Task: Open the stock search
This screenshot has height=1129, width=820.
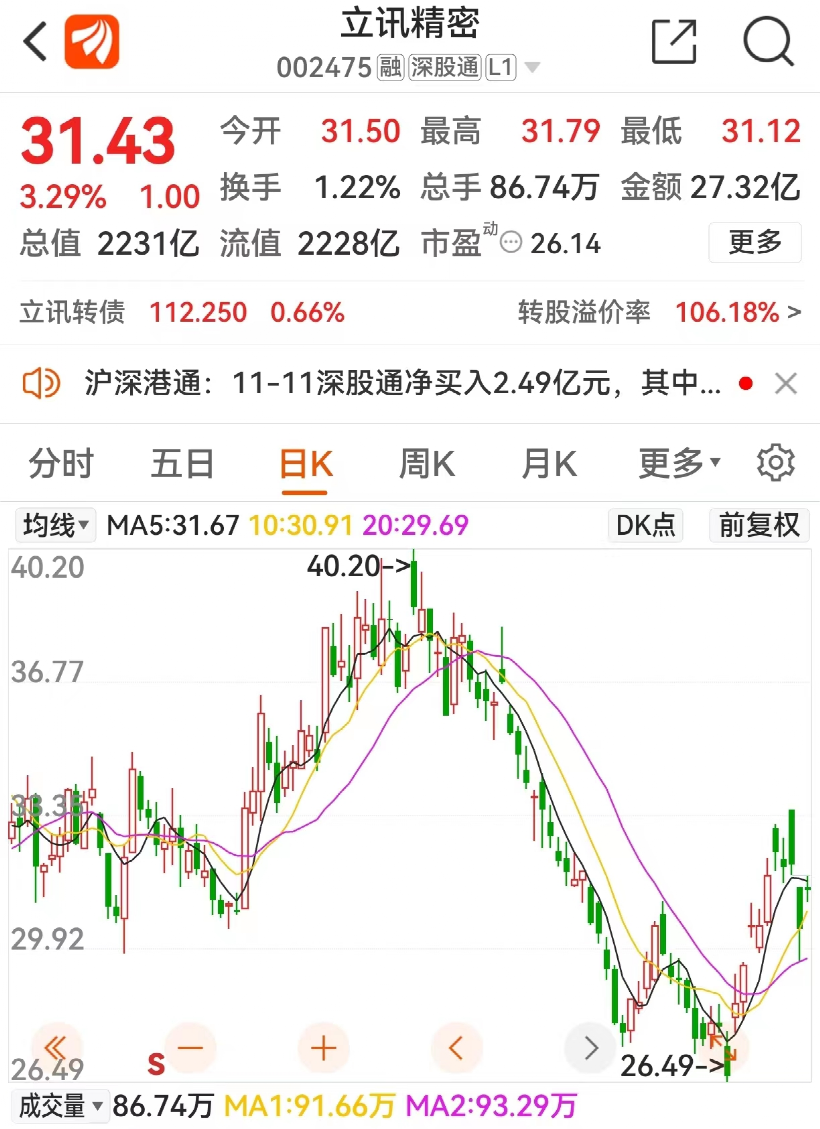Action: click(768, 43)
